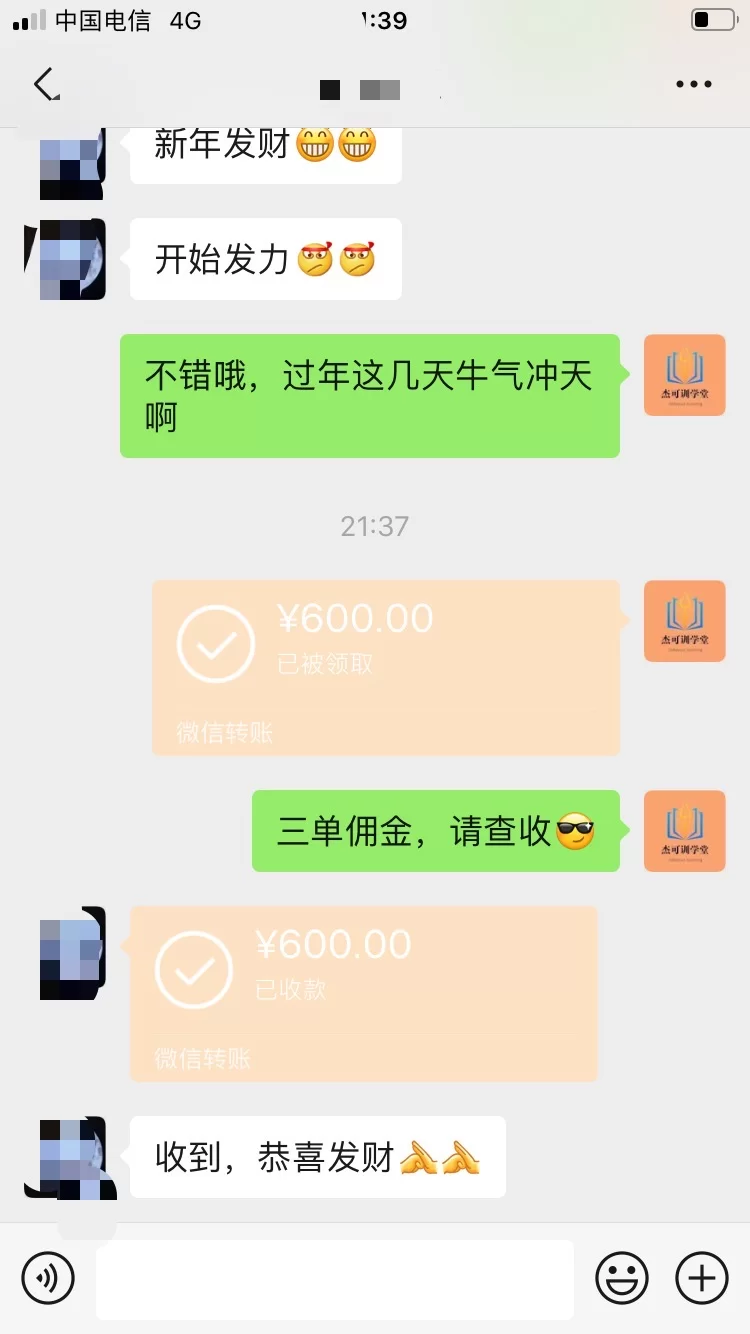Screen dimensions: 750x1334
Task: Go back to the chat list
Action: coord(46,85)
